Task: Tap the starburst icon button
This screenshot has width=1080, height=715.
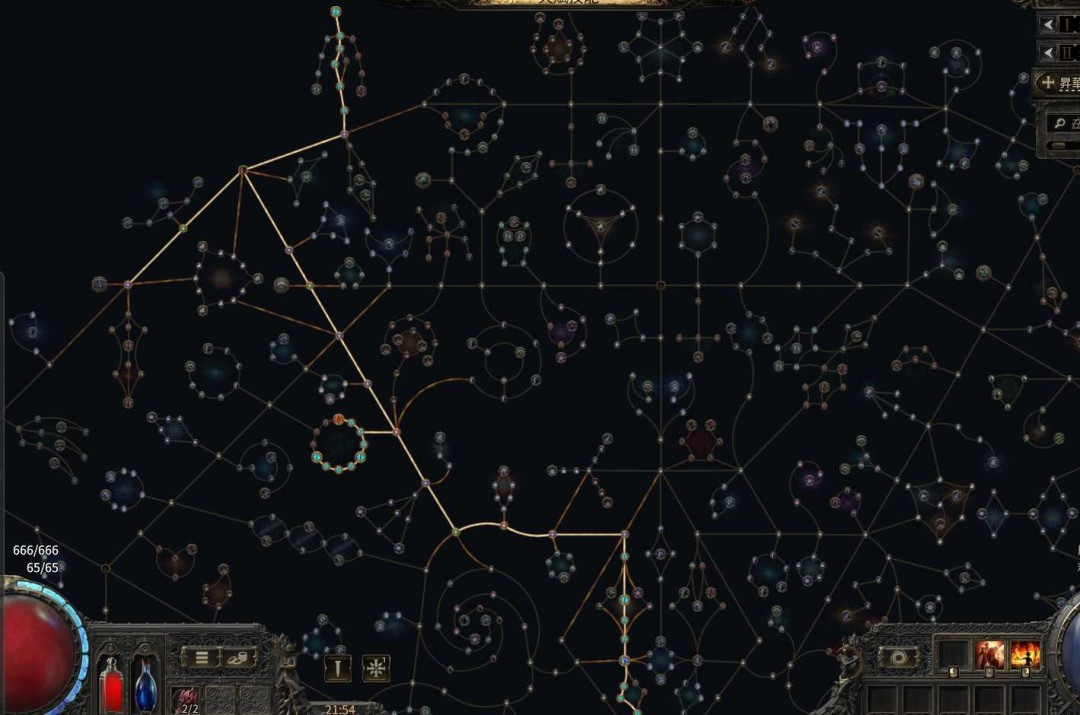Action: tap(376, 668)
